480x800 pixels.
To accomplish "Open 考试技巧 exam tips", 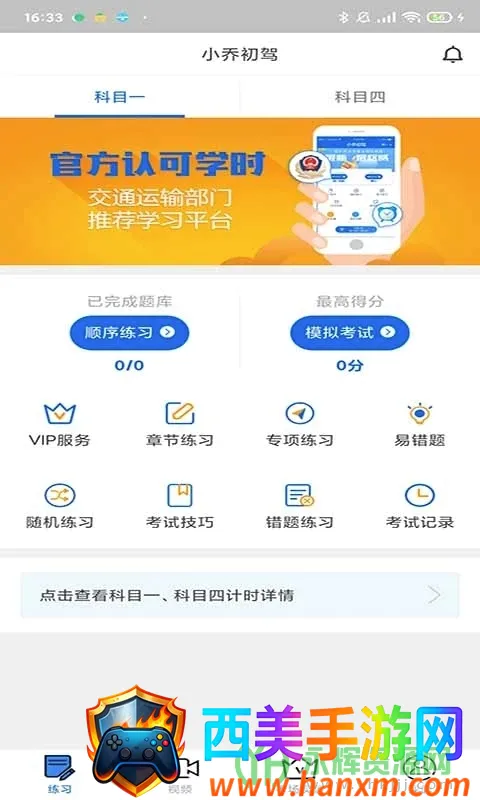I will (180, 506).
